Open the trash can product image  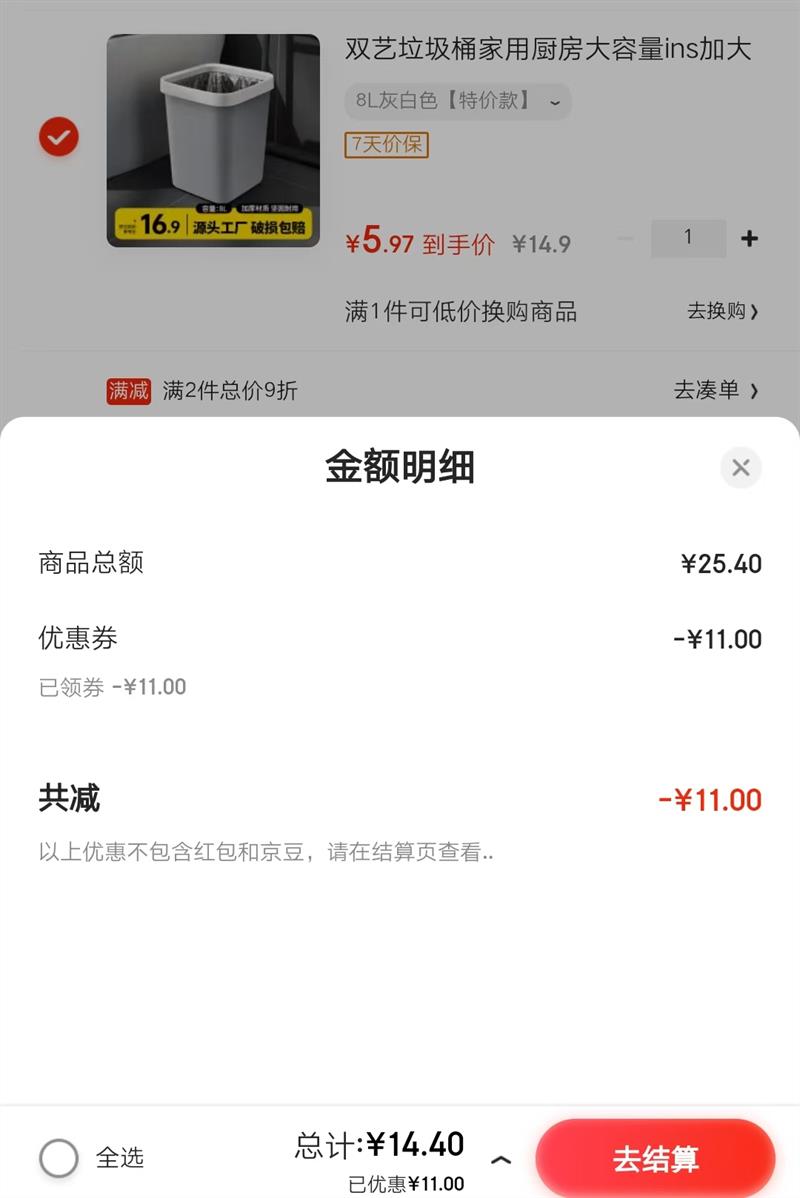tap(213, 140)
